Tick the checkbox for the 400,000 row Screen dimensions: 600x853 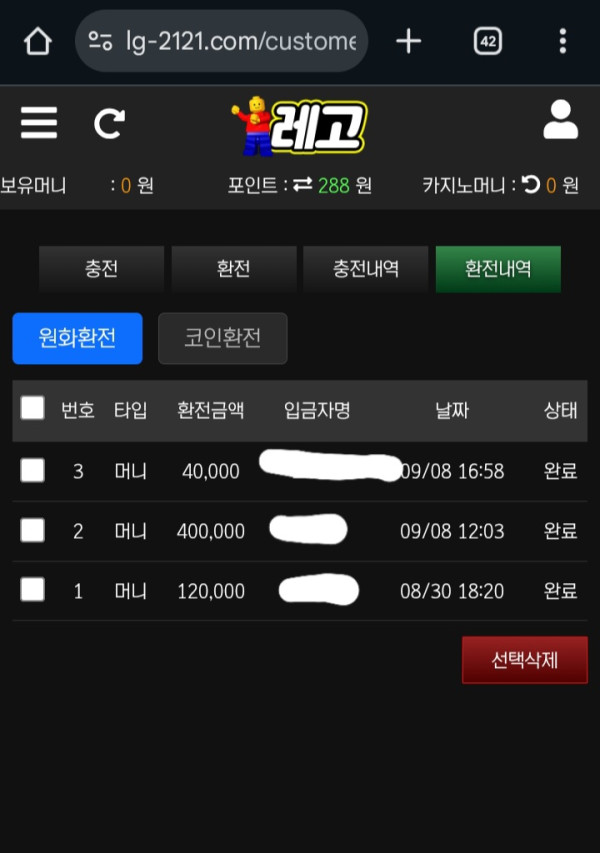point(33,530)
